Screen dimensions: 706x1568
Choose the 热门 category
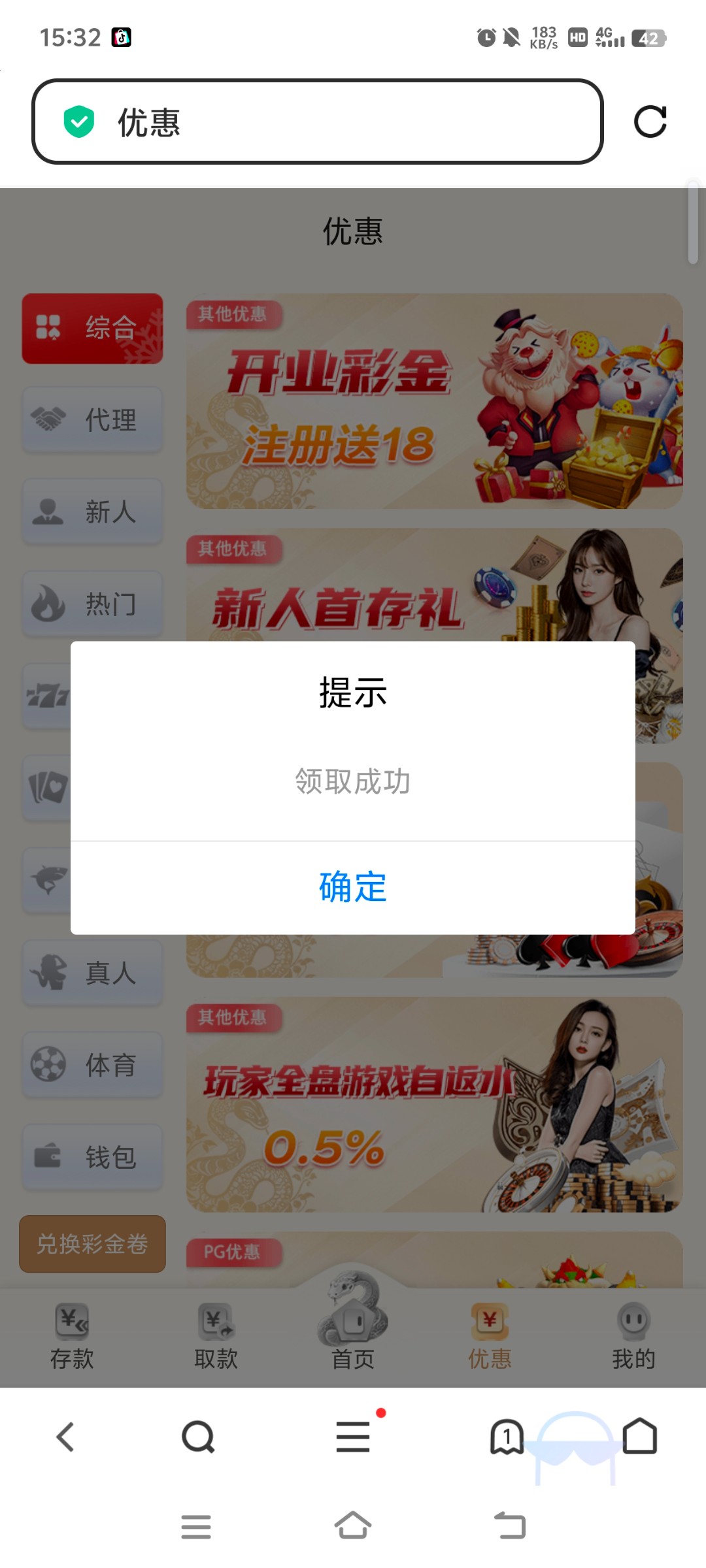(92, 604)
